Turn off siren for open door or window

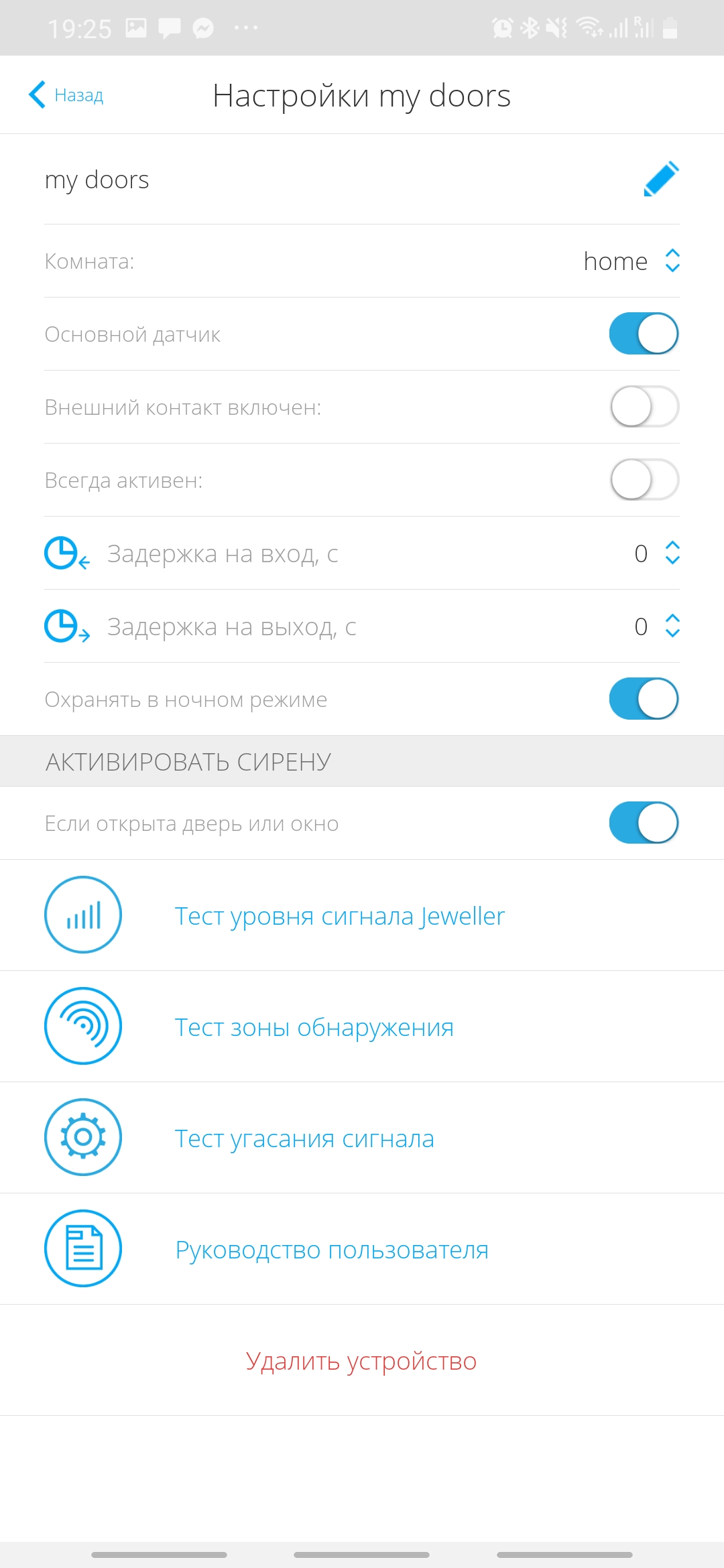(x=644, y=823)
